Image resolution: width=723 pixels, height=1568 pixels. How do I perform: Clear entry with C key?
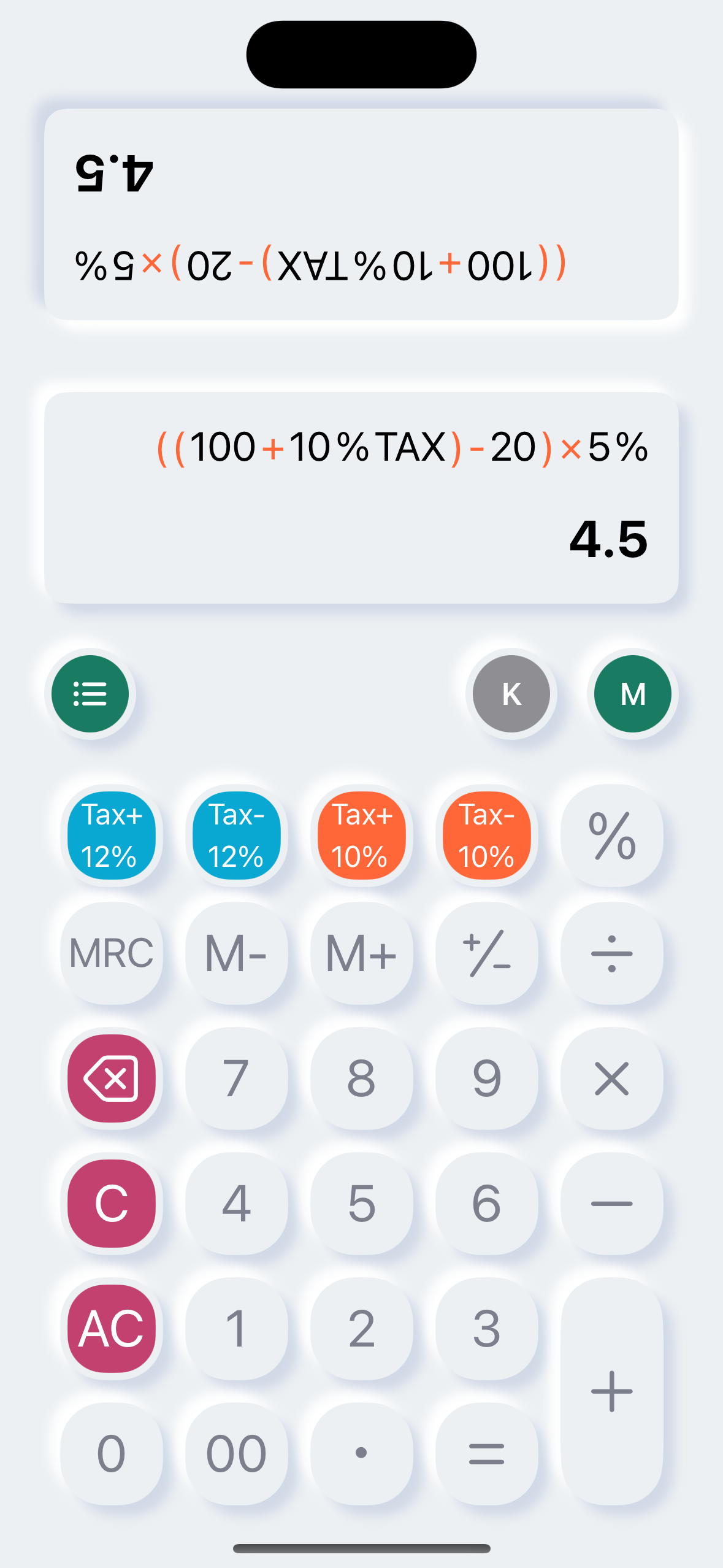(112, 1204)
